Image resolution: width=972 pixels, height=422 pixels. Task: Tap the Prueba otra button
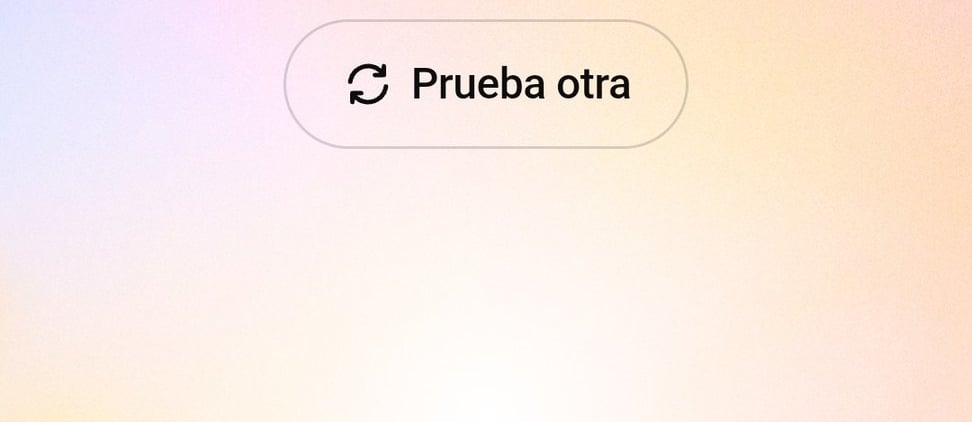(x=487, y=84)
